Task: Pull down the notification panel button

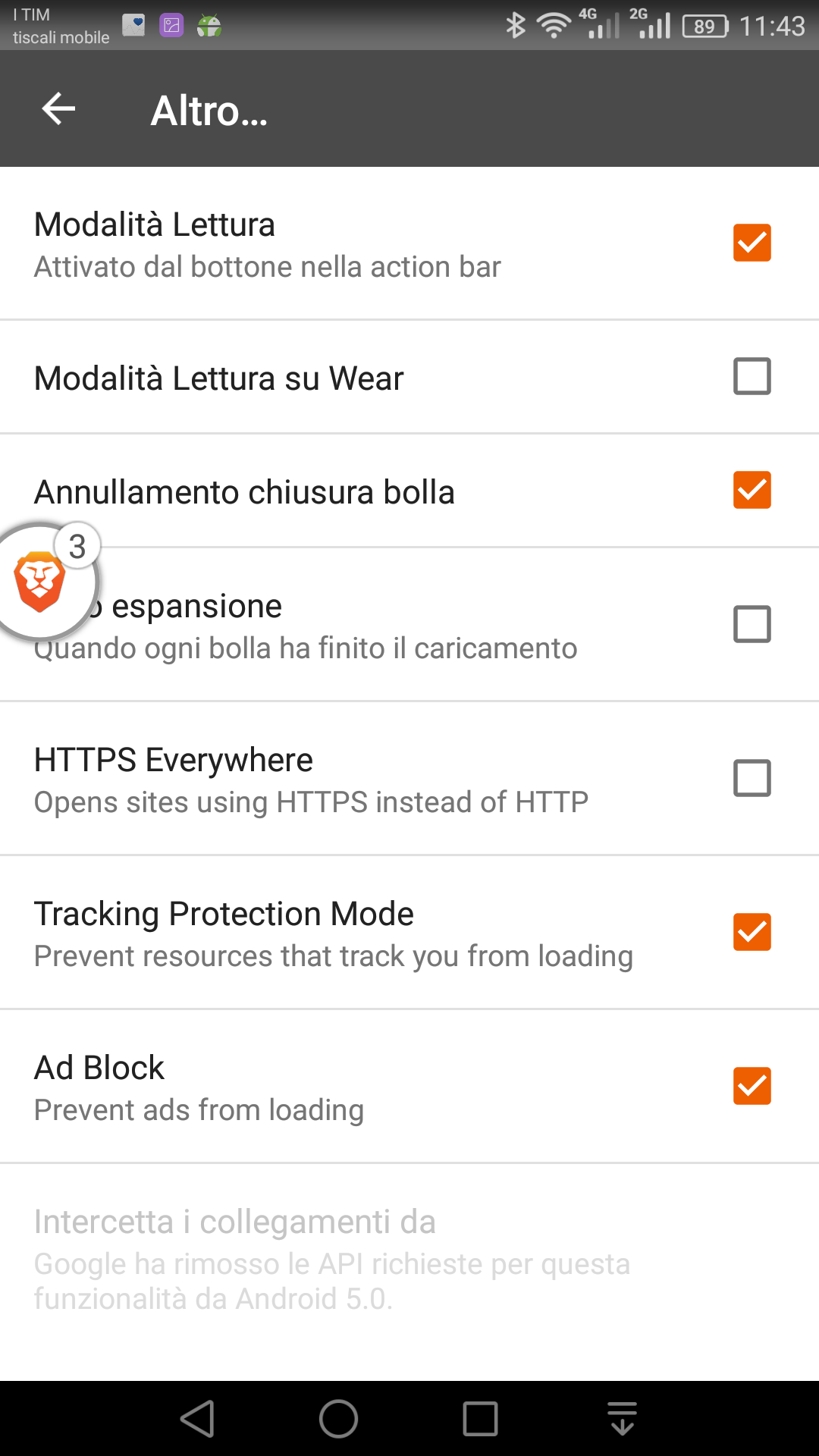Action: click(x=622, y=1419)
